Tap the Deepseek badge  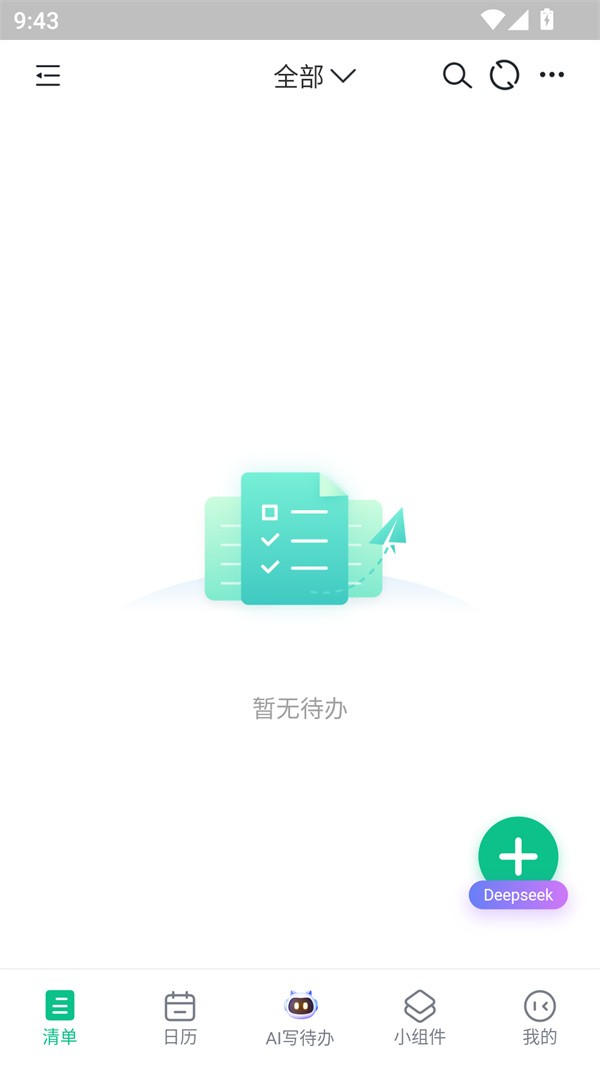click(518, 895)
